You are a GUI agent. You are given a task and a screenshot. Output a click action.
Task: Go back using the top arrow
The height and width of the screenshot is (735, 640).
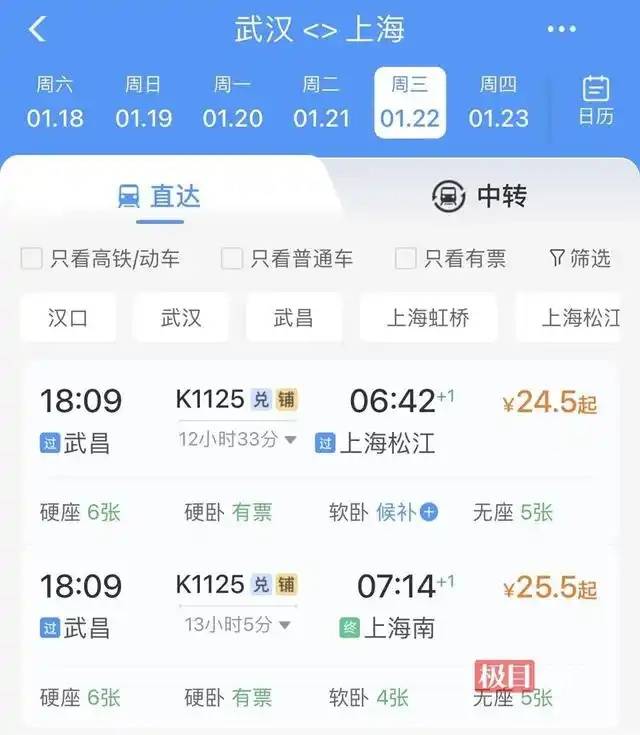coord(37,29)
